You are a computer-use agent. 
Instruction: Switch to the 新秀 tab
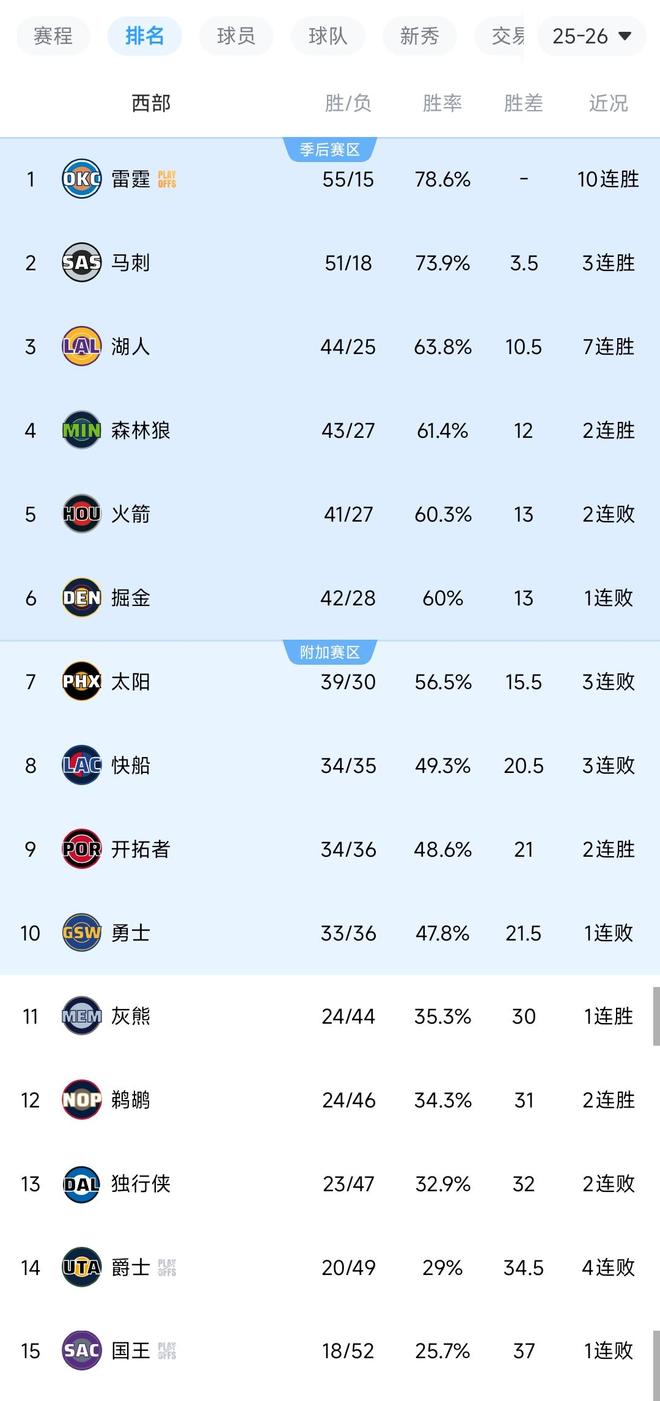(419, 36)
